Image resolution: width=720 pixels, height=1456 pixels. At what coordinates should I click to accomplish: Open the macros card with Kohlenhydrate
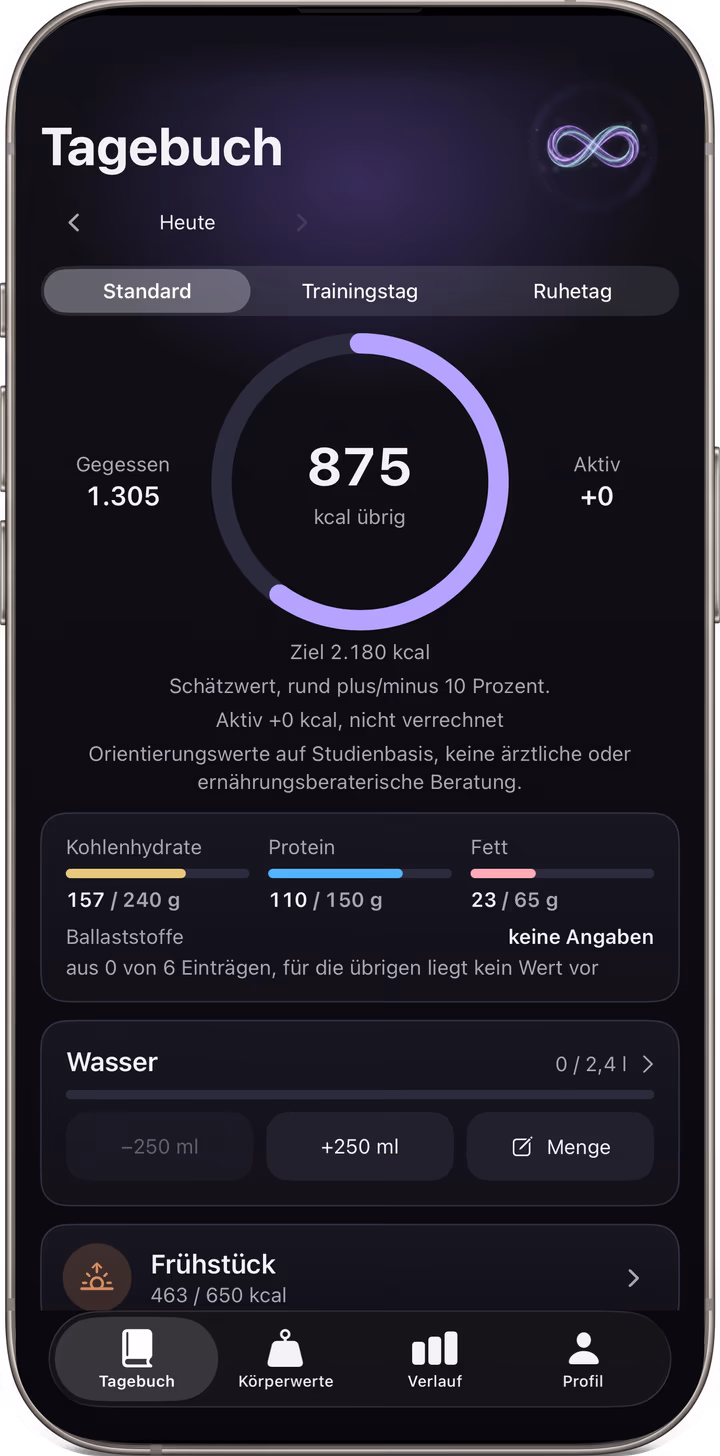point(360,907)
